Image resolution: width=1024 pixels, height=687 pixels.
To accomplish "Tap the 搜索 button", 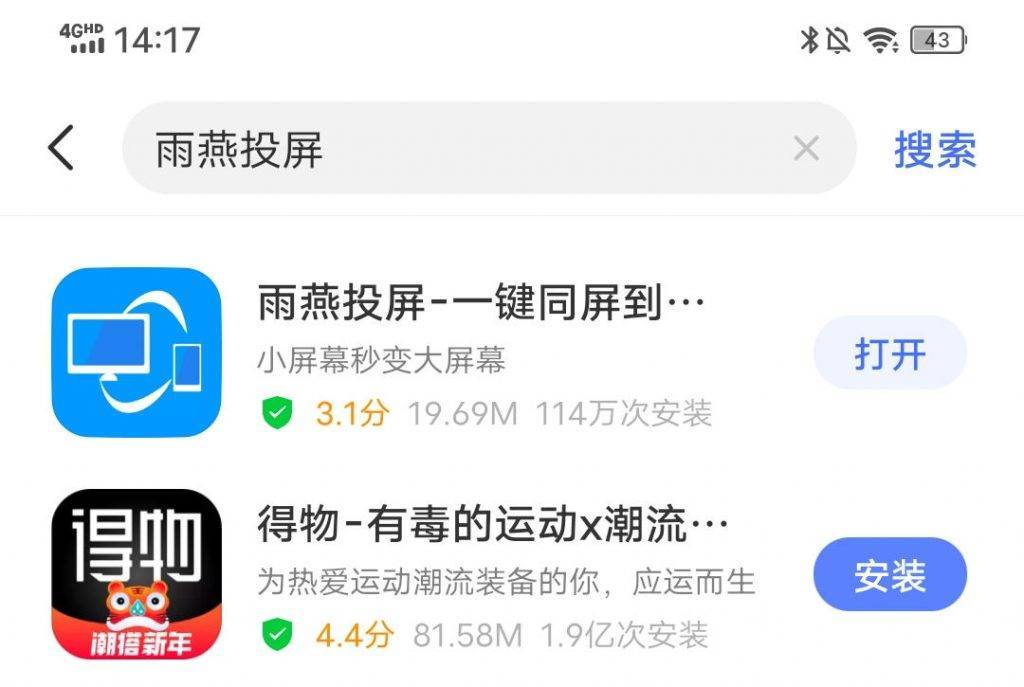I will pyautogui.click(x=935, y=150).
